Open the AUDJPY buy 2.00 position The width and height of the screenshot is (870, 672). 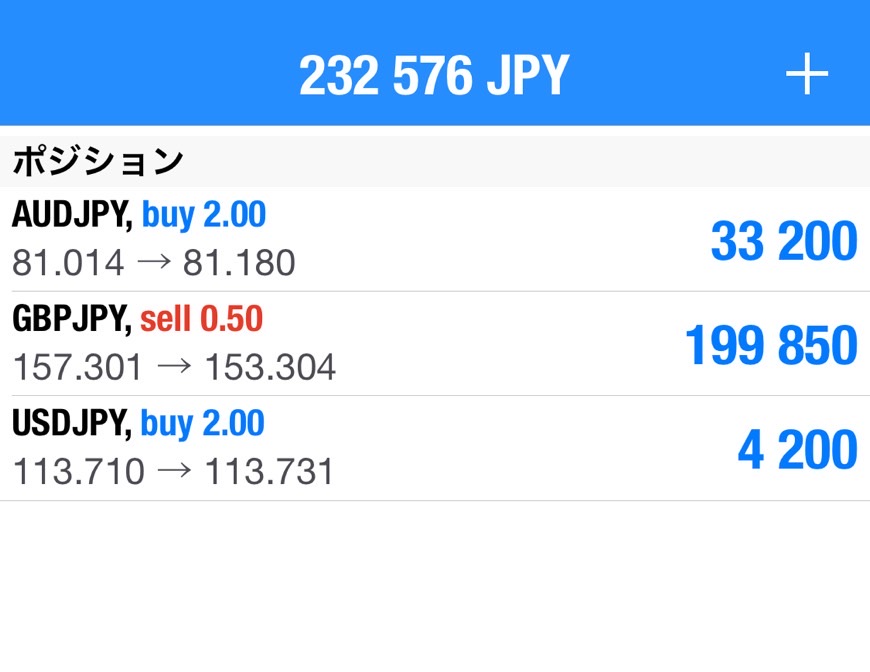(x=434, y=239)
